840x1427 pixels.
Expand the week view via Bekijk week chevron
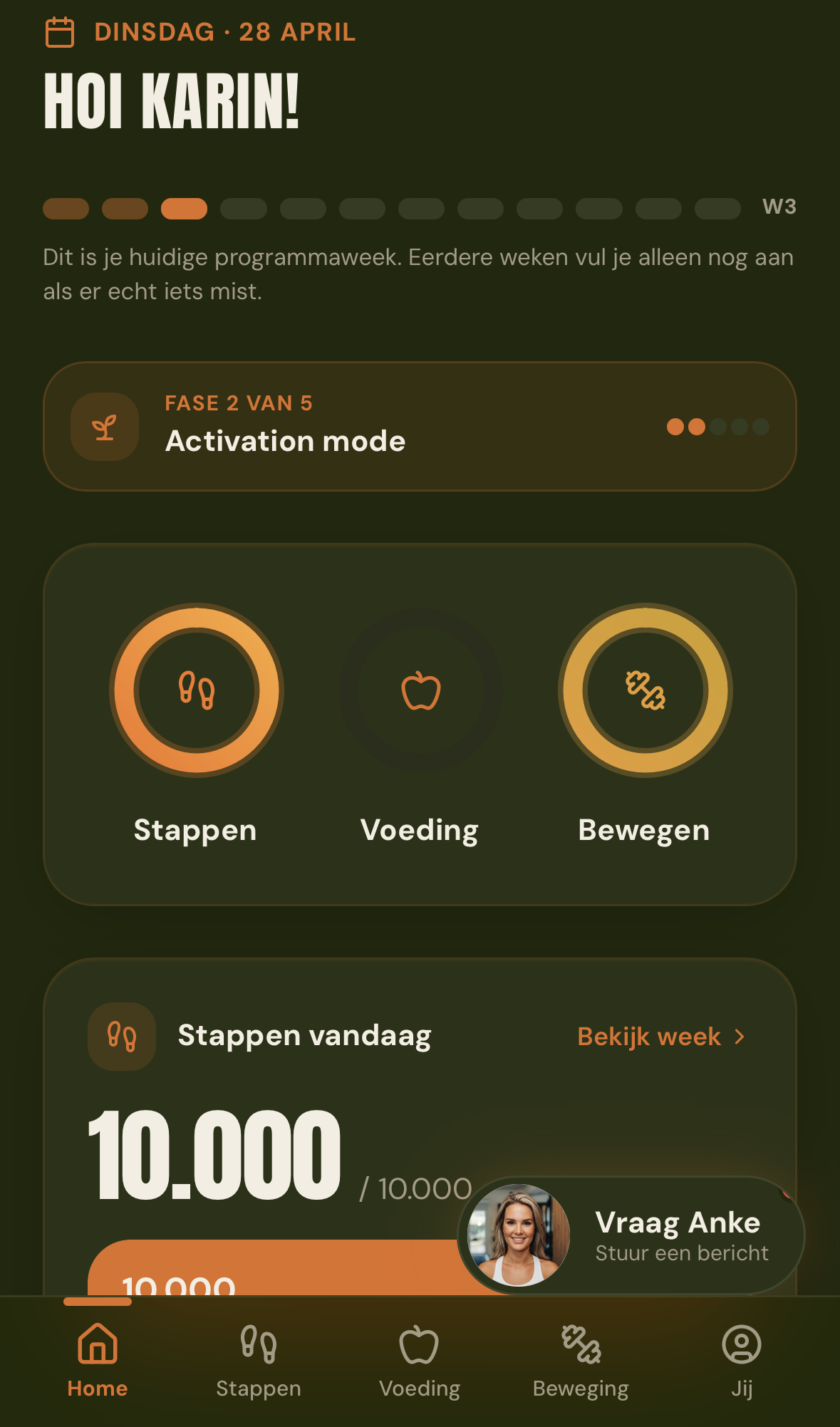pyautogui.click(x=740, y=1037)
